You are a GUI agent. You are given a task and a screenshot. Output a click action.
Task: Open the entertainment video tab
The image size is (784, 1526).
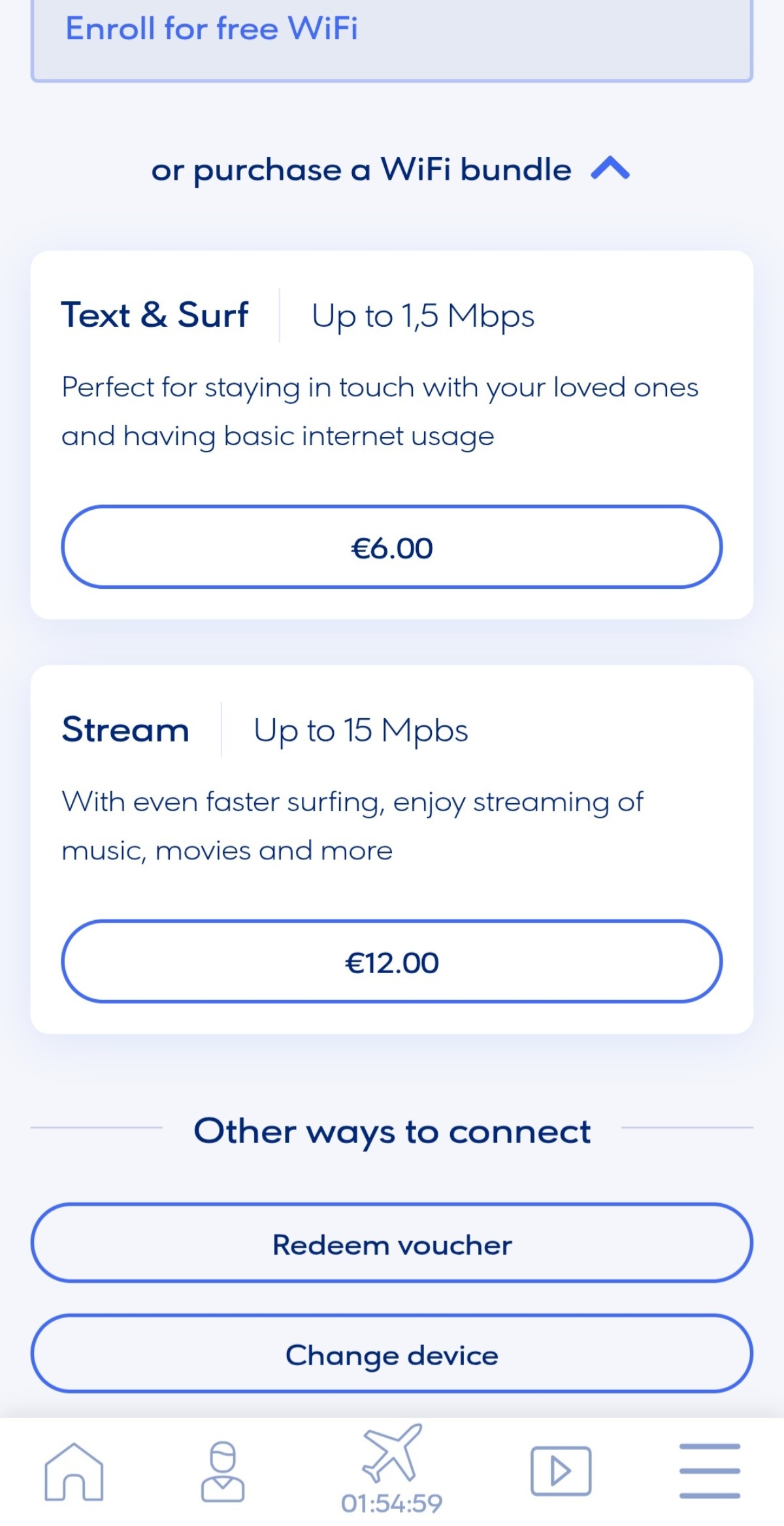(x=561, y=1471)
